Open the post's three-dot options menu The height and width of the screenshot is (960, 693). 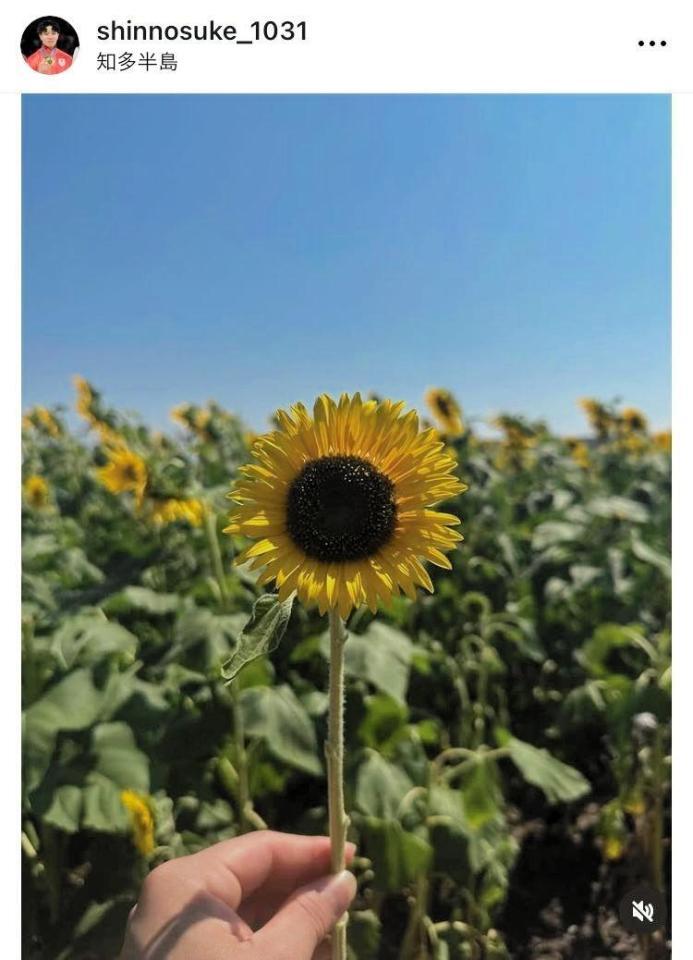652,44
